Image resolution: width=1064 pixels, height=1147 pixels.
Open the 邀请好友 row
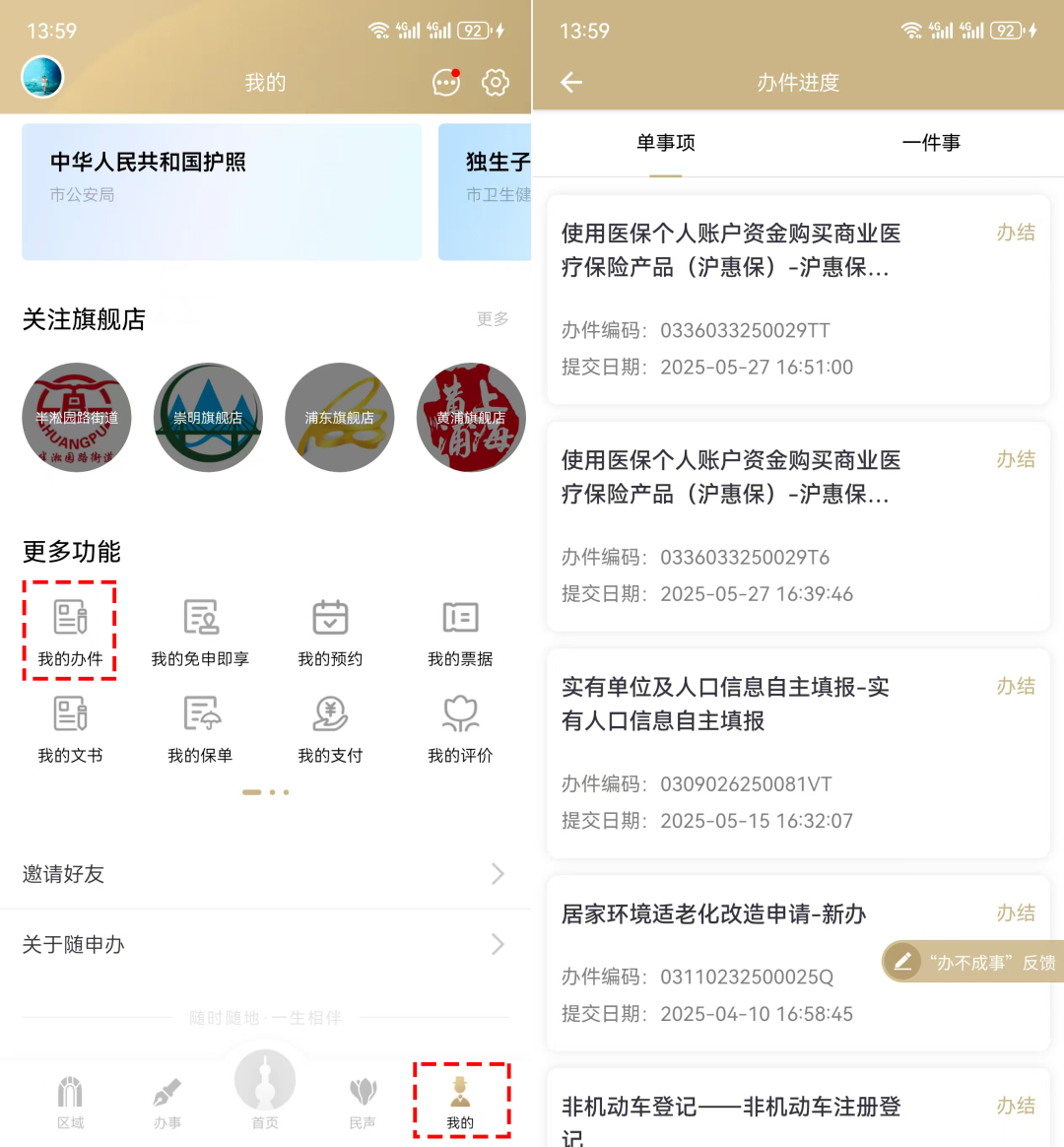tap(264, 874)
